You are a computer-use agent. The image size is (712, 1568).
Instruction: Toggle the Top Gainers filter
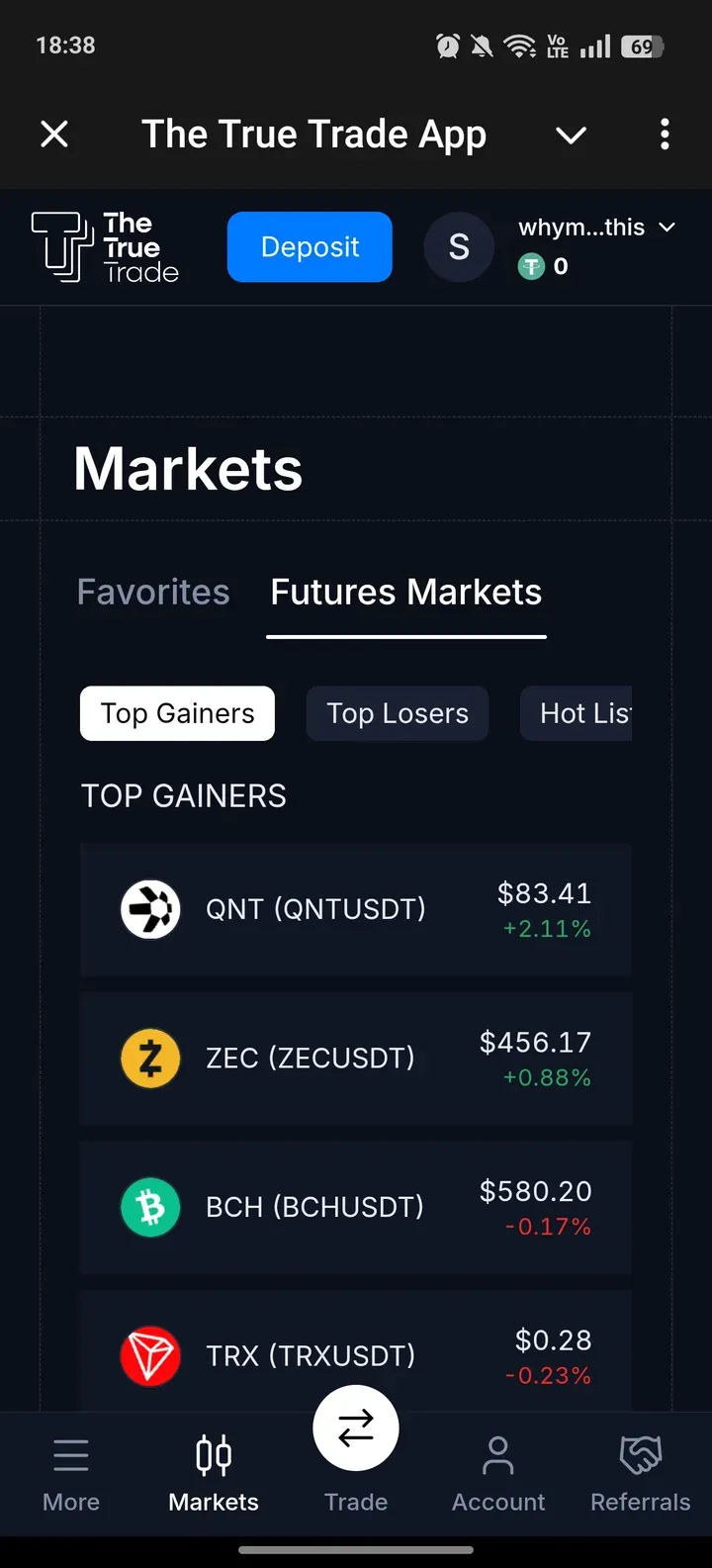pyautogui.click(x=176, y=713)
